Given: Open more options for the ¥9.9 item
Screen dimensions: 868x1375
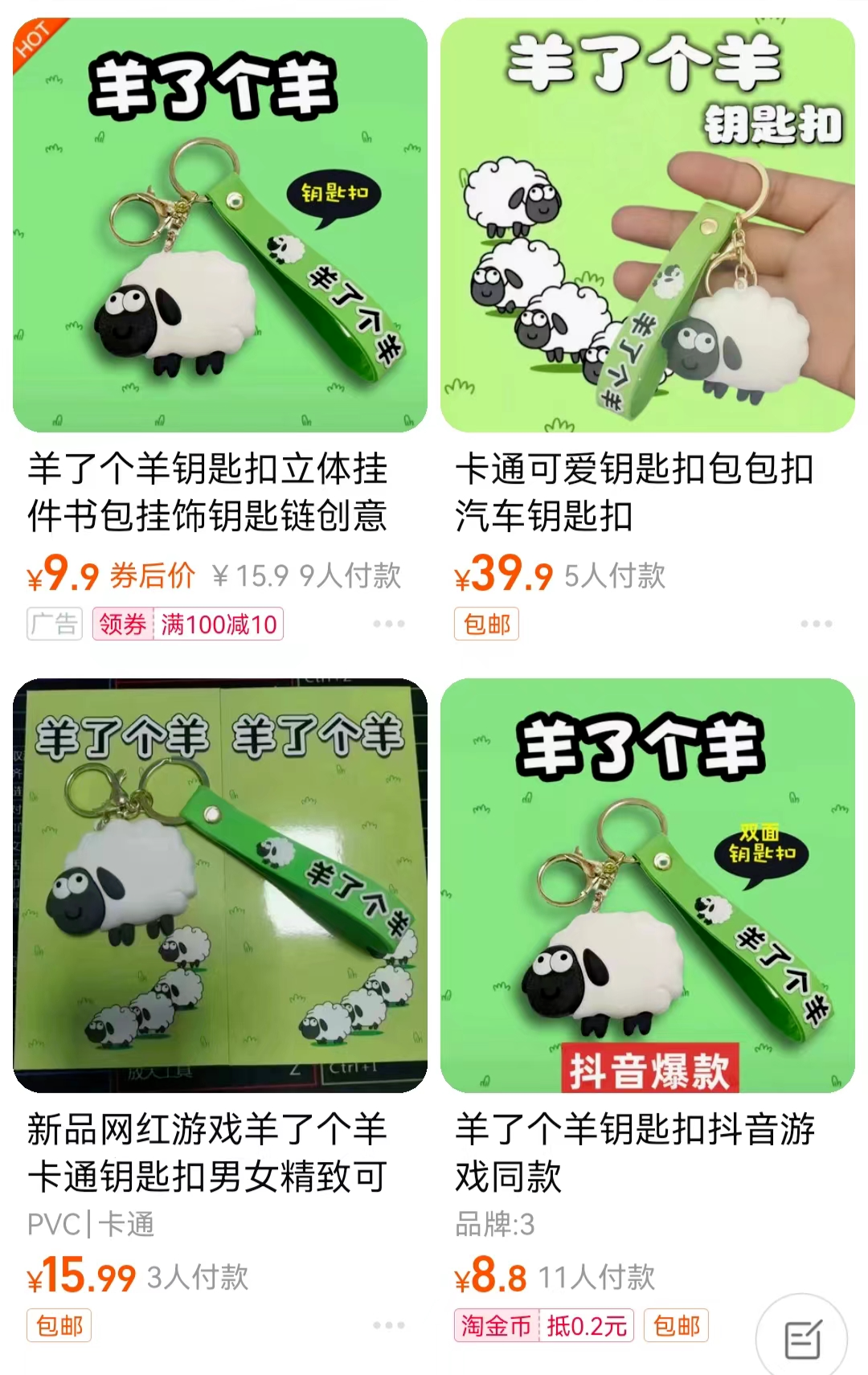Looking at the screenshot, I should point(389,624).
